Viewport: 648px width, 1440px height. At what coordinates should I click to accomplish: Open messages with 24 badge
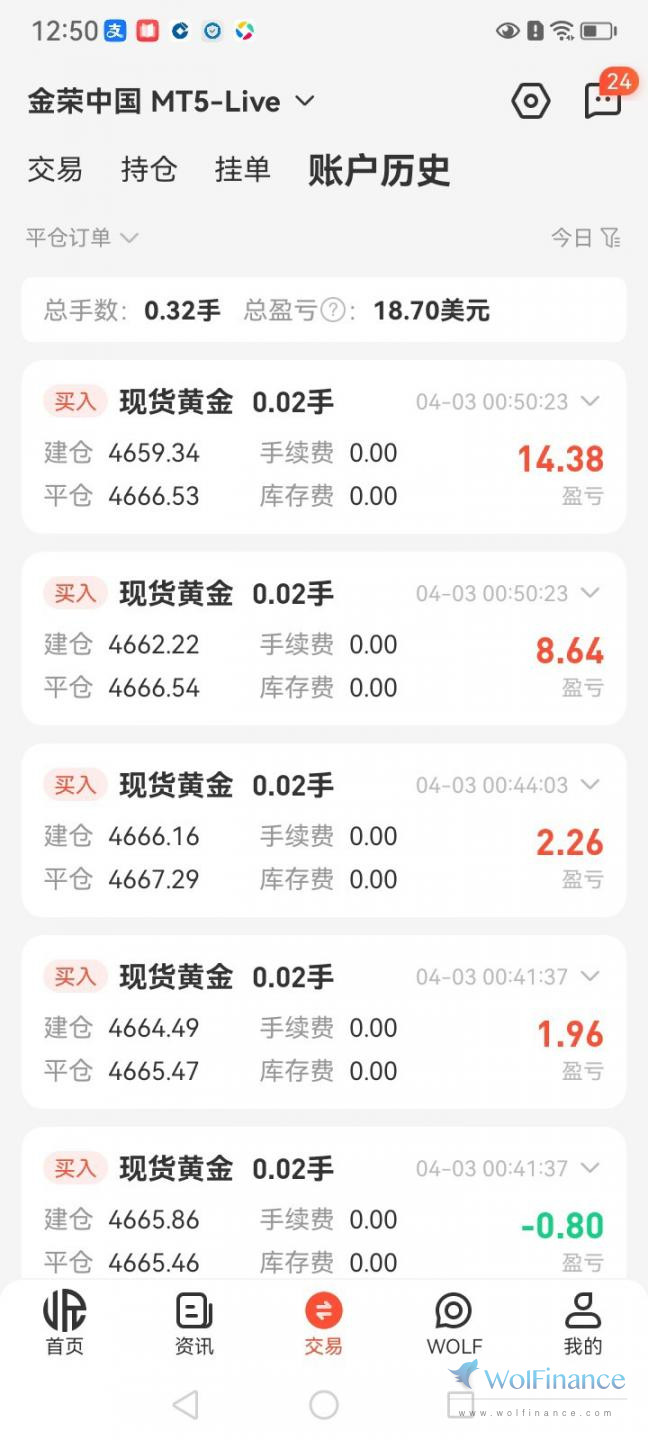click(x=603, y=100)
